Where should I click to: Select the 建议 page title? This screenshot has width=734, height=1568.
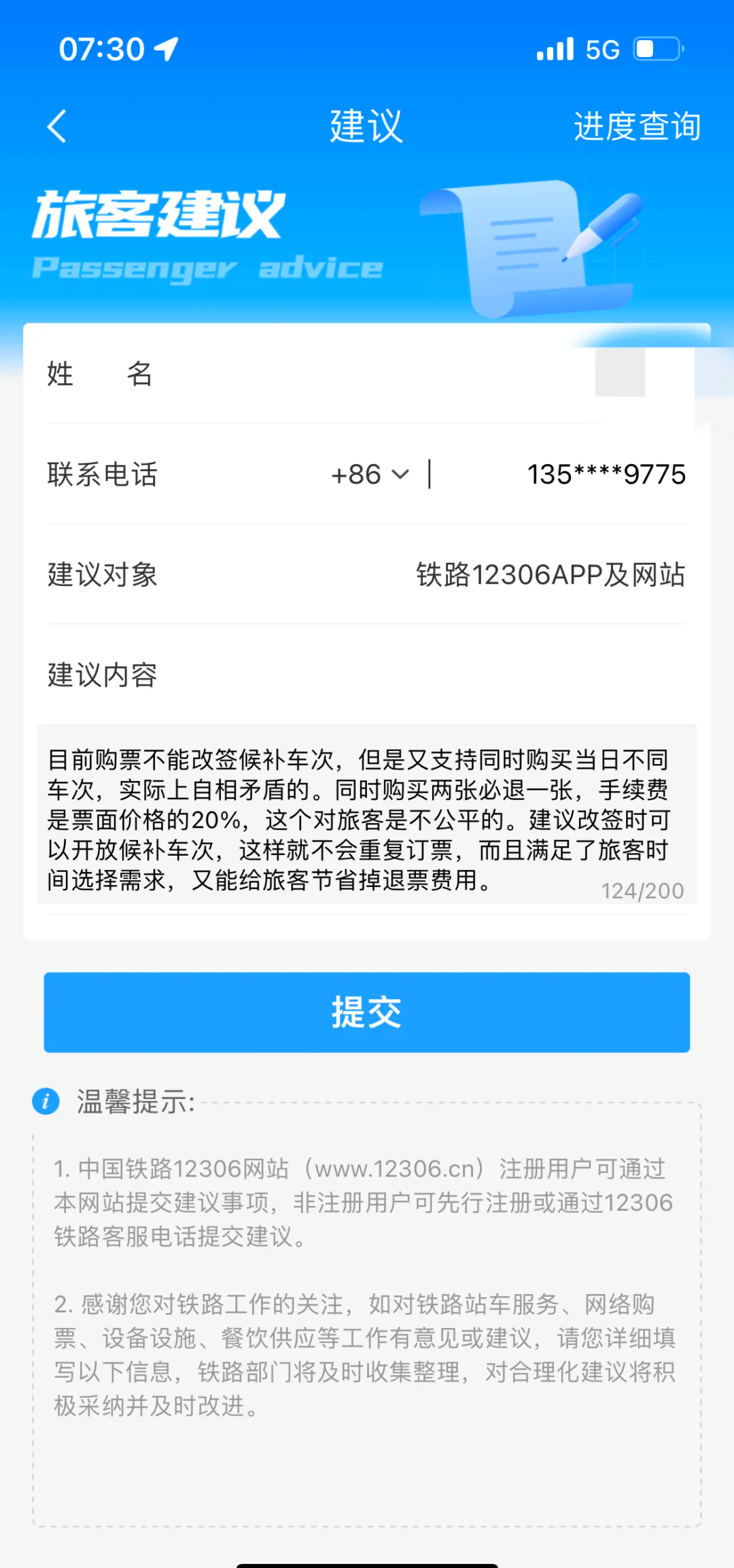click(366, 126)
